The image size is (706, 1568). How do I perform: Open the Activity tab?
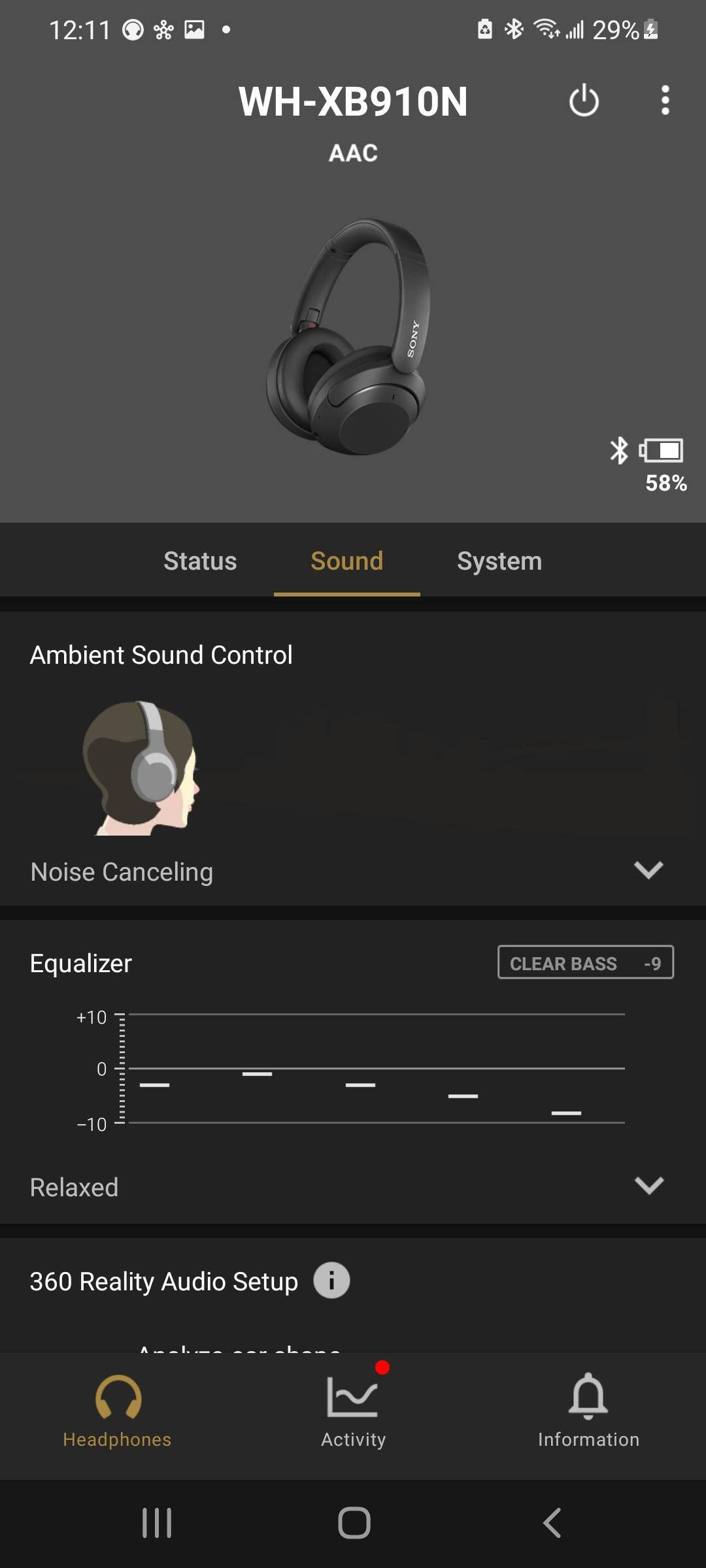(x=353, y=1411)
